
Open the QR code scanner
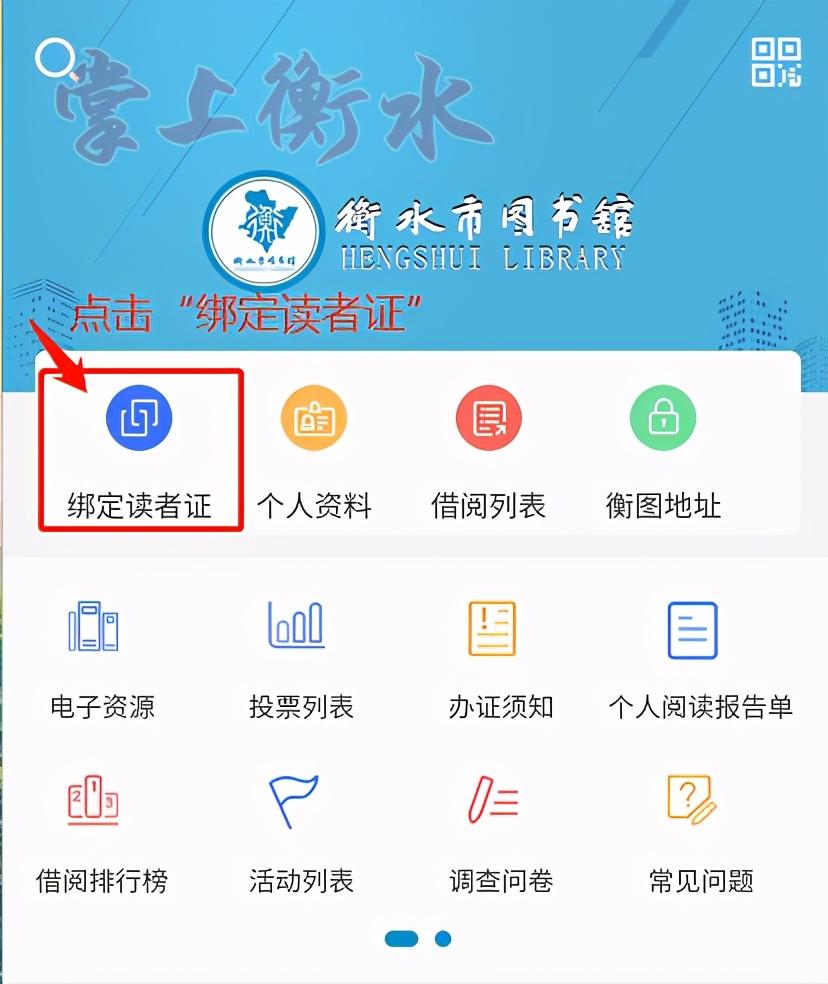pos(776,62)
